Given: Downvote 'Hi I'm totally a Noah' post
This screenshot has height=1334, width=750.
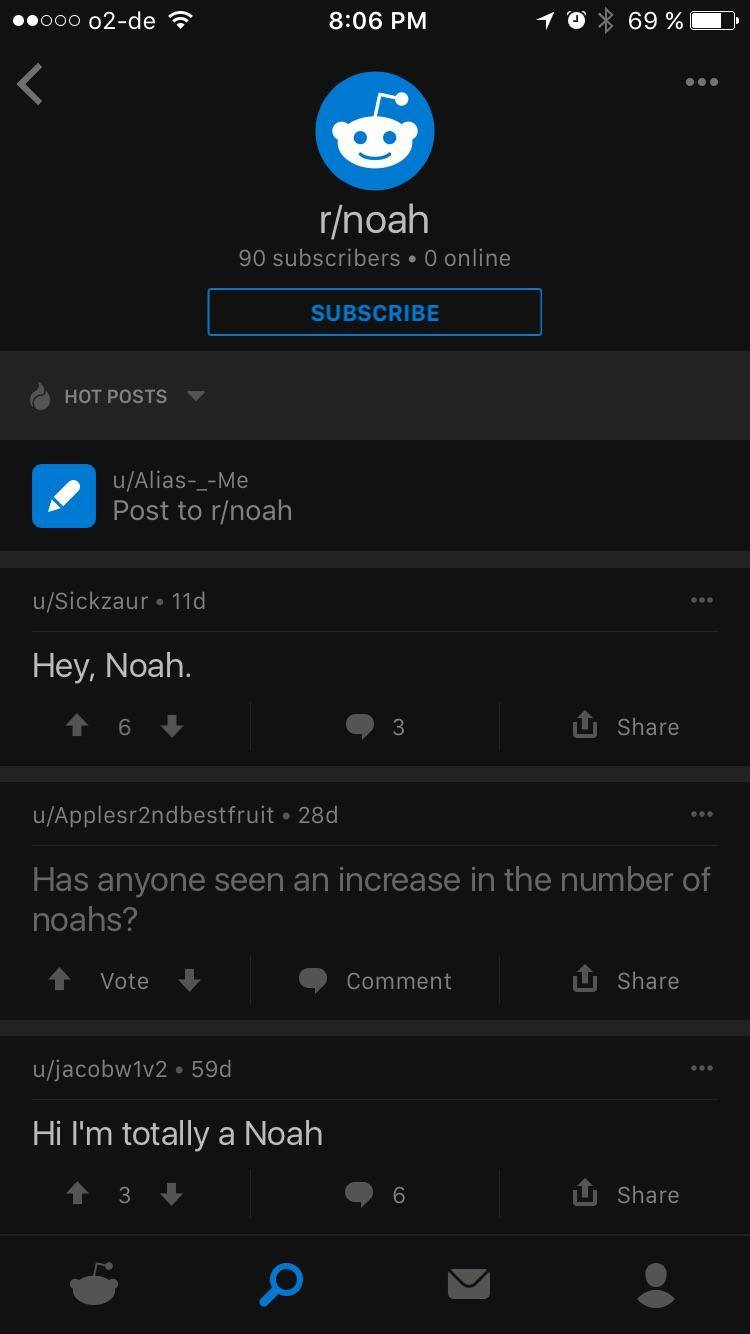Looking at the screenshot, I should [172, 1194].
